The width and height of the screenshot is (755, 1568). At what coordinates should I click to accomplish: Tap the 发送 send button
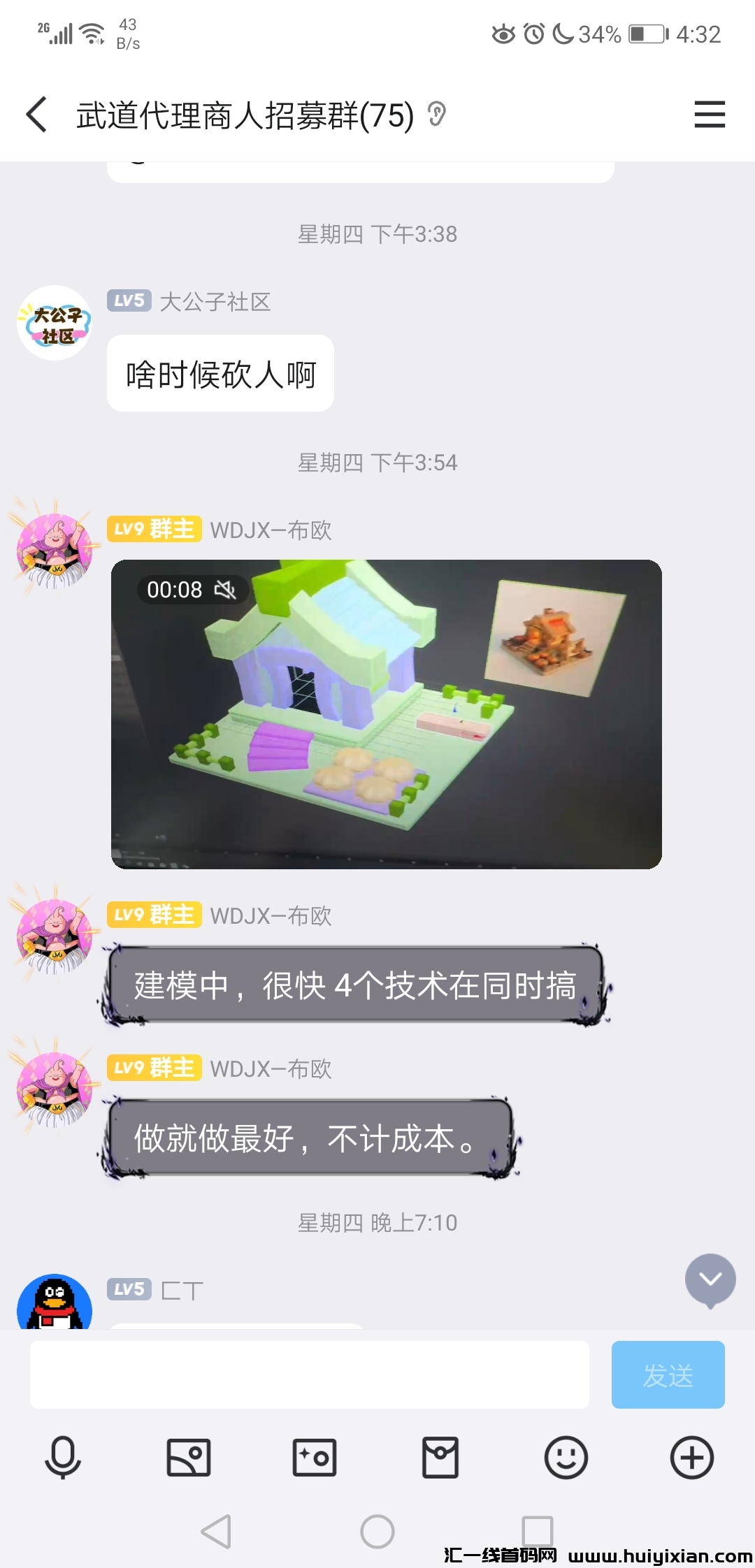tap(668, 1374)
